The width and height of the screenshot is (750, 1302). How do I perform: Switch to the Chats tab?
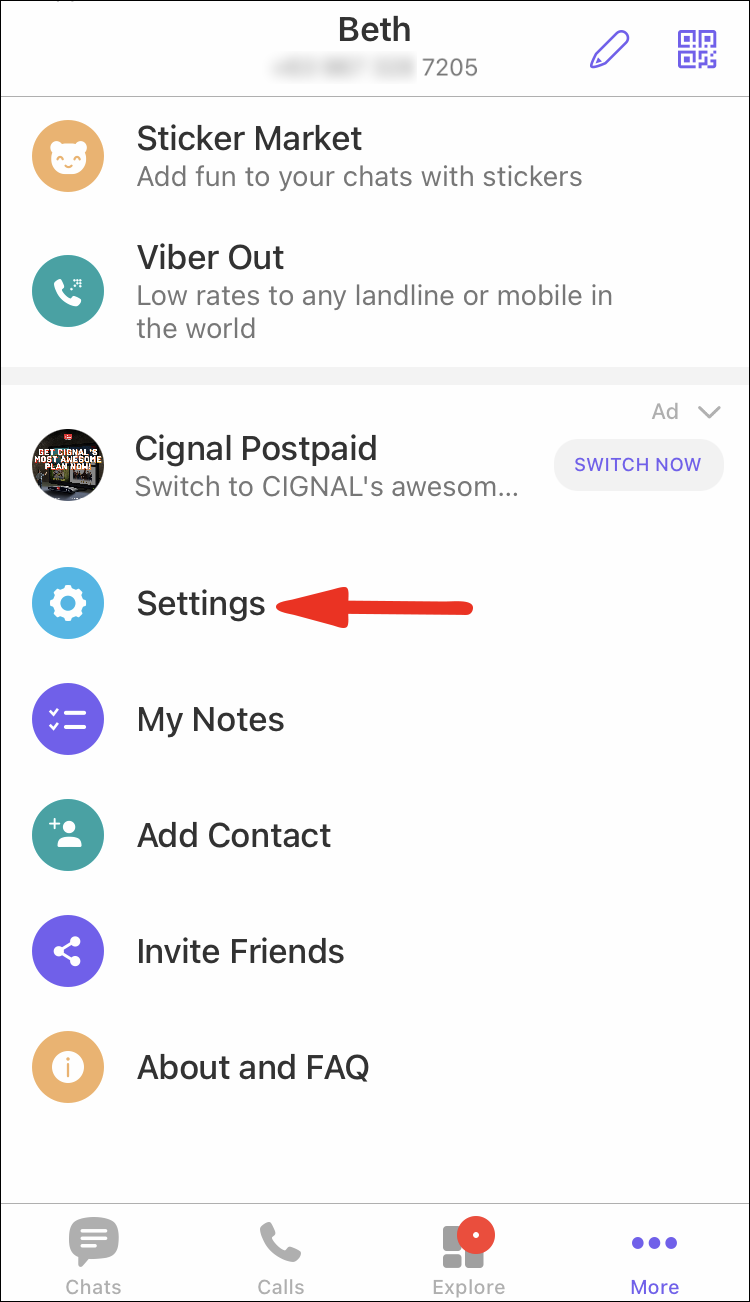pyautogui.click(x=93, y=1256)
